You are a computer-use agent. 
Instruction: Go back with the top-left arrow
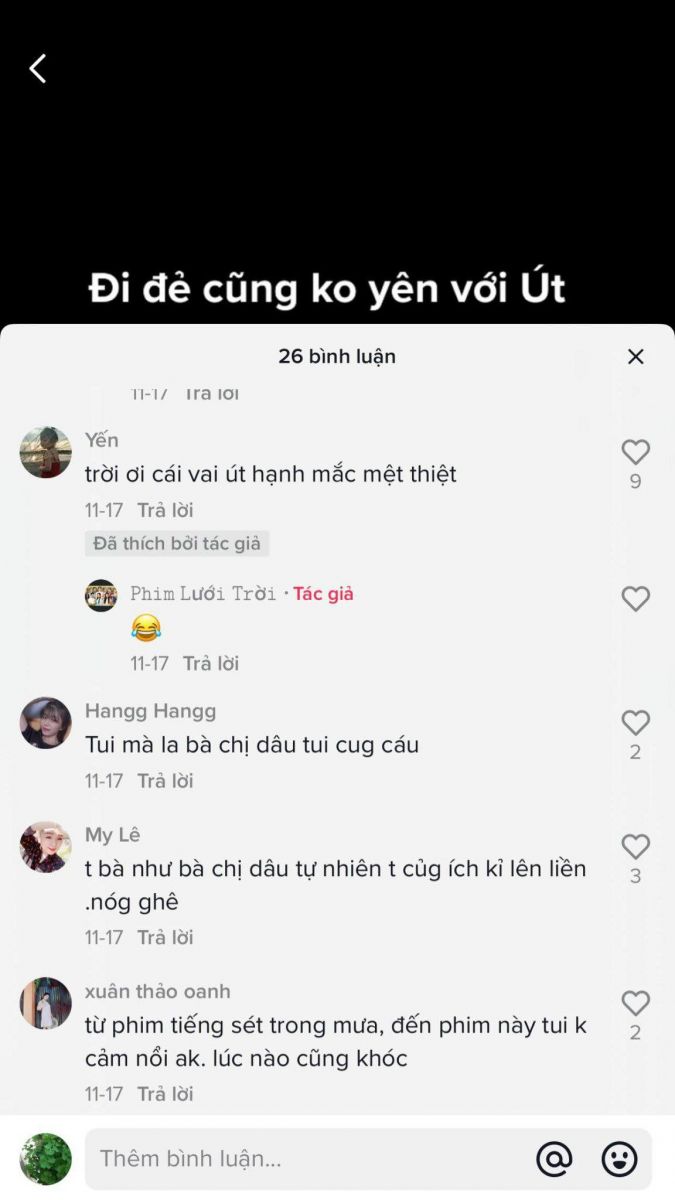(38, 69)
